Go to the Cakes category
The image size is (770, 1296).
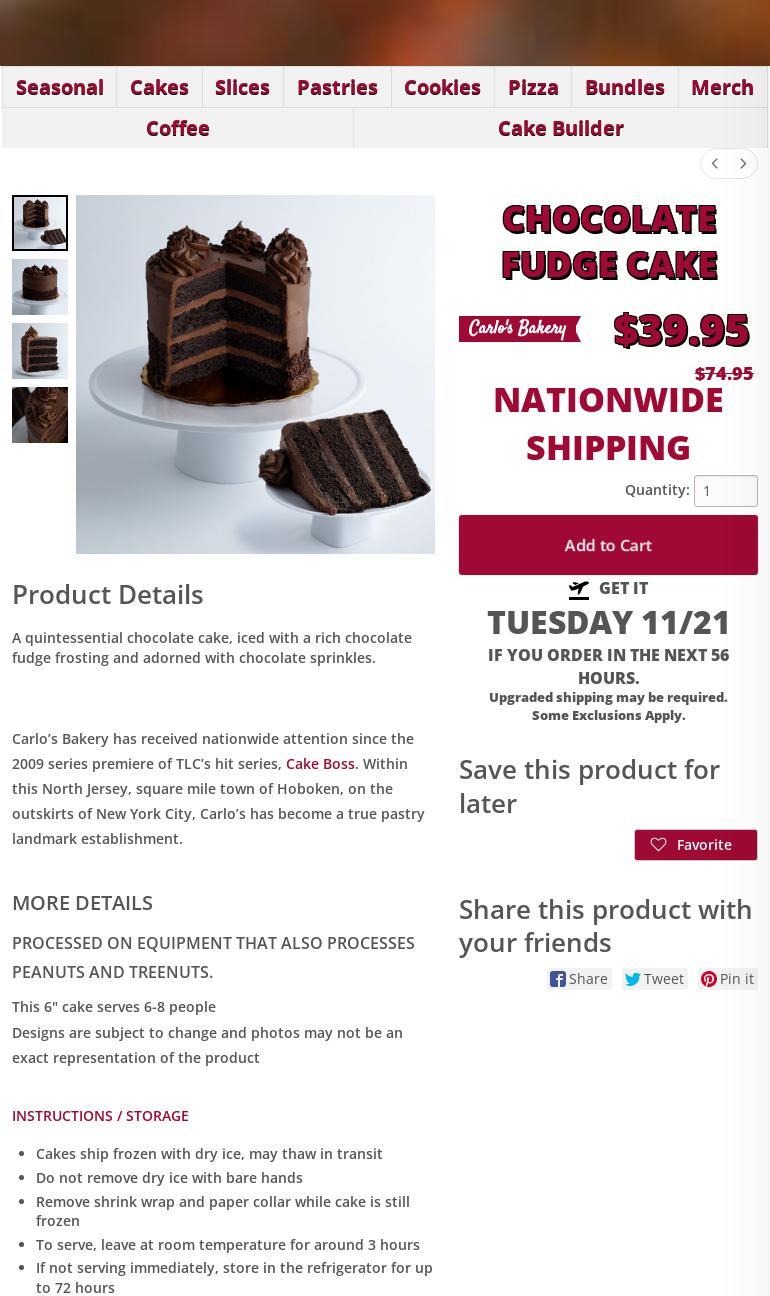click(x=159, y=87)
